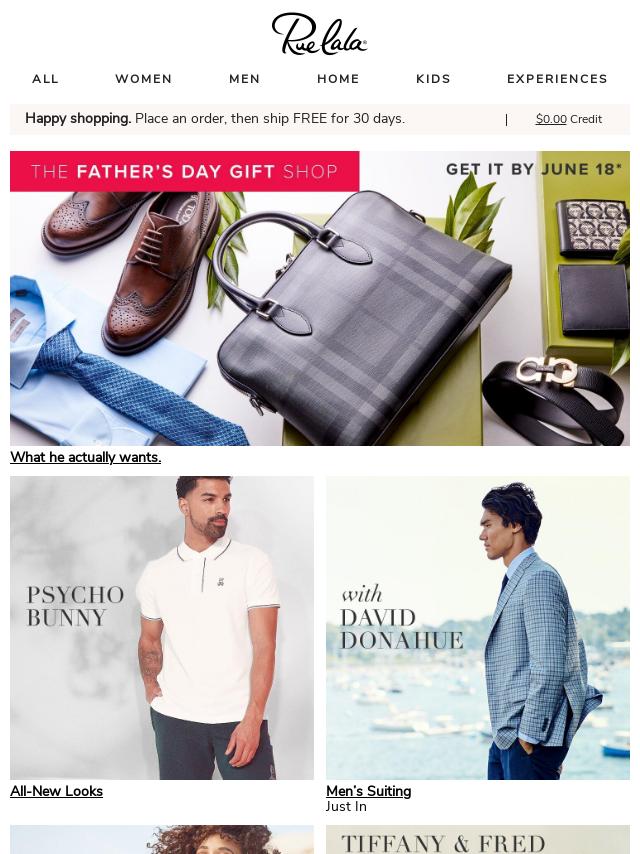Viewport: 640px width, 854px height.
Task: View the $0.00 credit balance
Action: pyautogui.click(x=551, y=119)
